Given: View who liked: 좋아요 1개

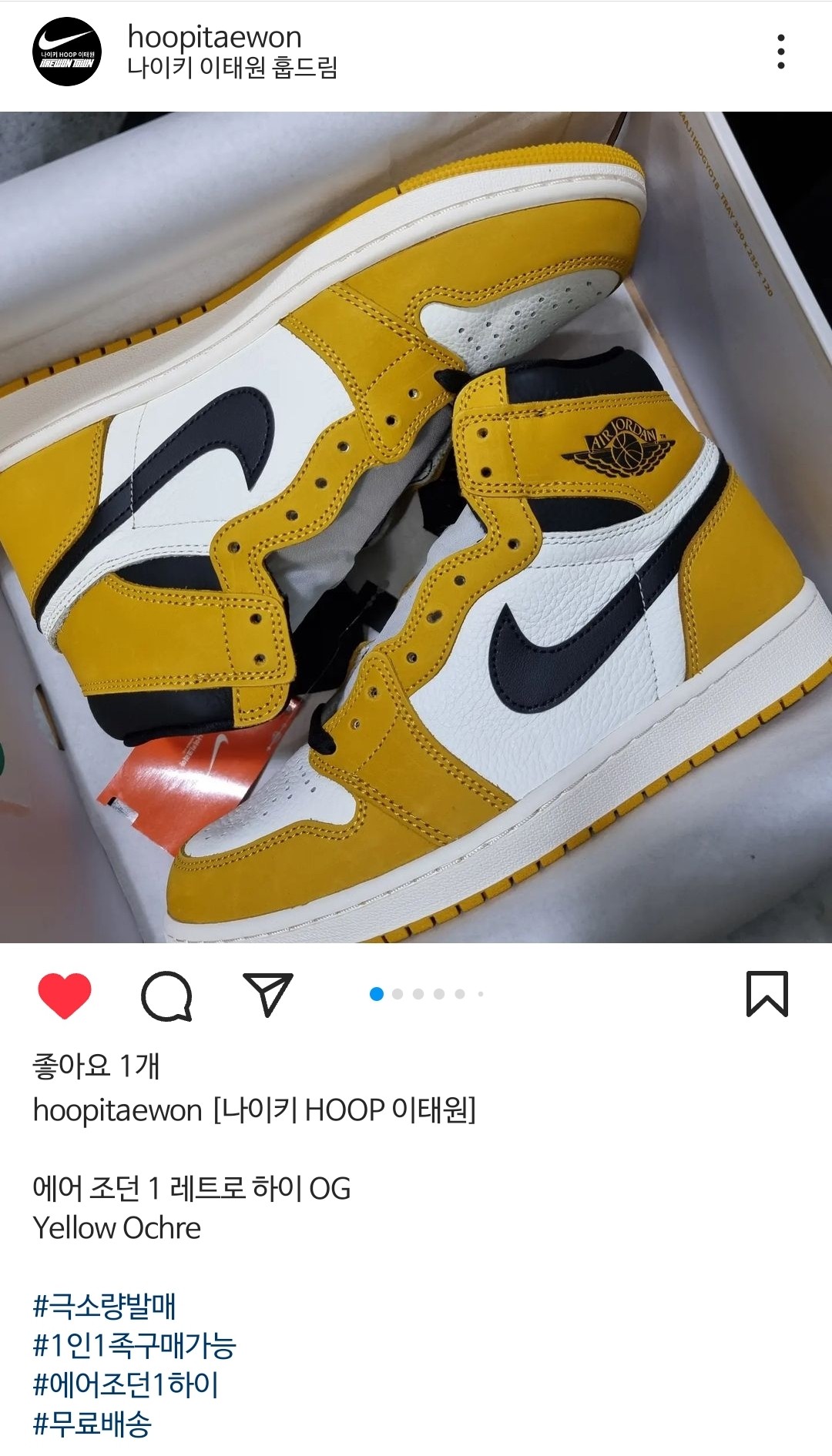Looking at the screenshot, I should (96, 1066).
